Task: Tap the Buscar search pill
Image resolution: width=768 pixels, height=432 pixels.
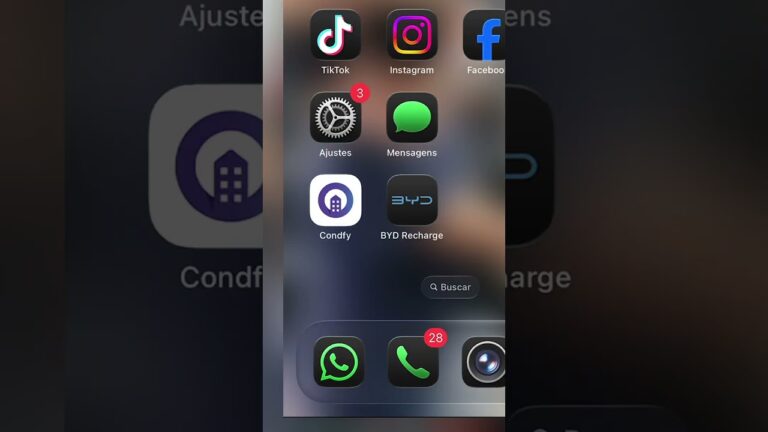Action: coord(450,287)
